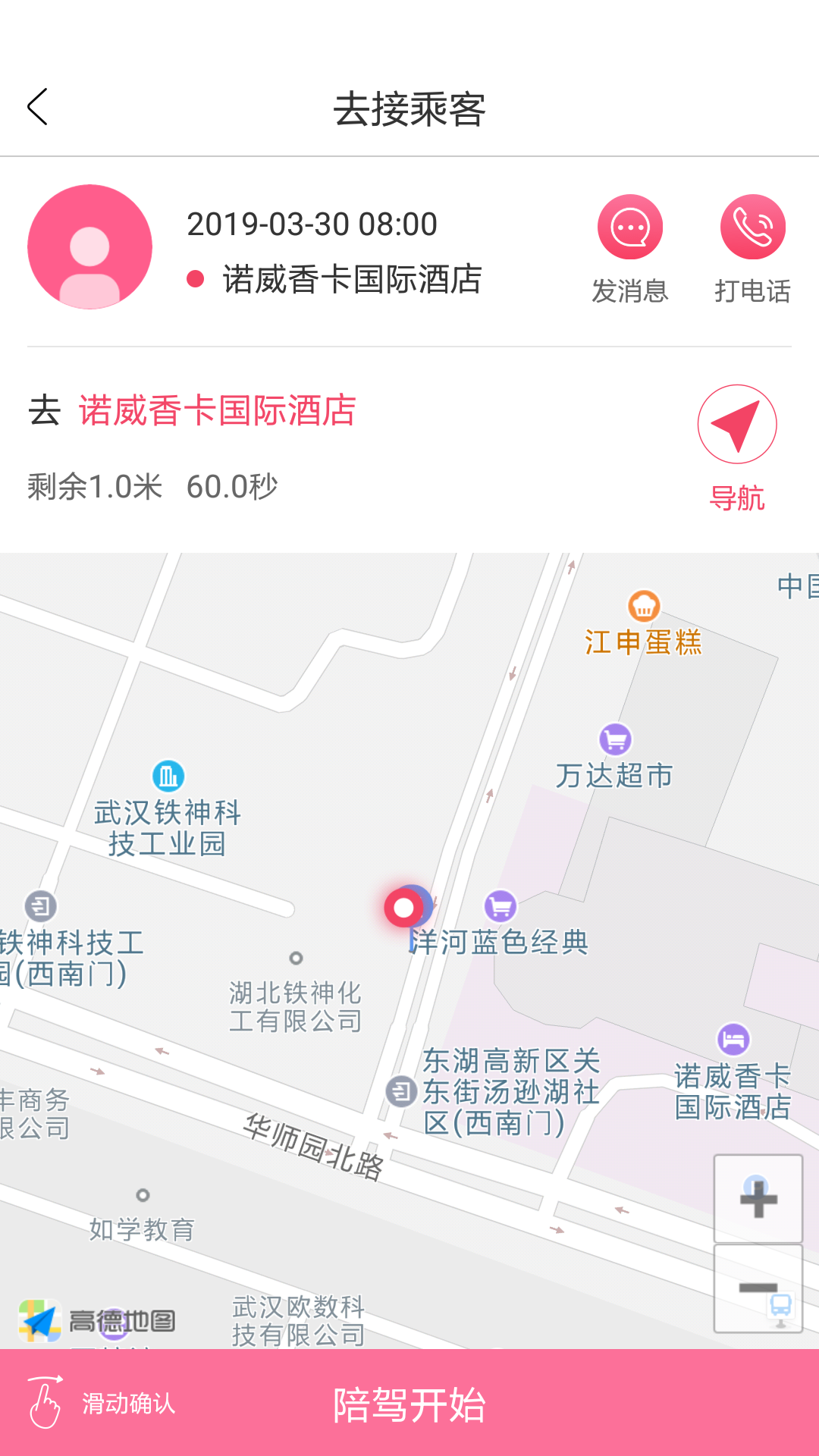Go back using the top-left arrow

[x=38, y=107]
